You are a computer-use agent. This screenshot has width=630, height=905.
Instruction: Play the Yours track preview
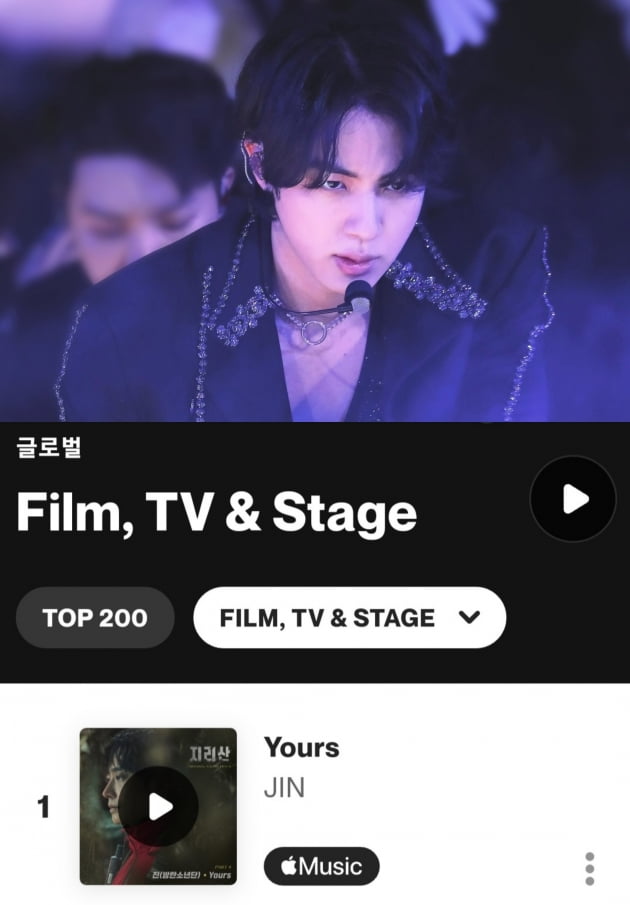click(x=159, y=806)
